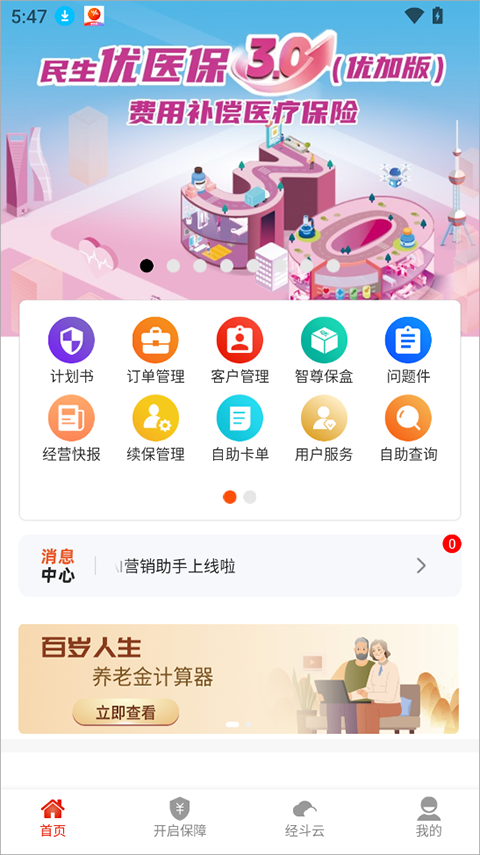
Task: Open 自助查询
Action: [409, 429]
